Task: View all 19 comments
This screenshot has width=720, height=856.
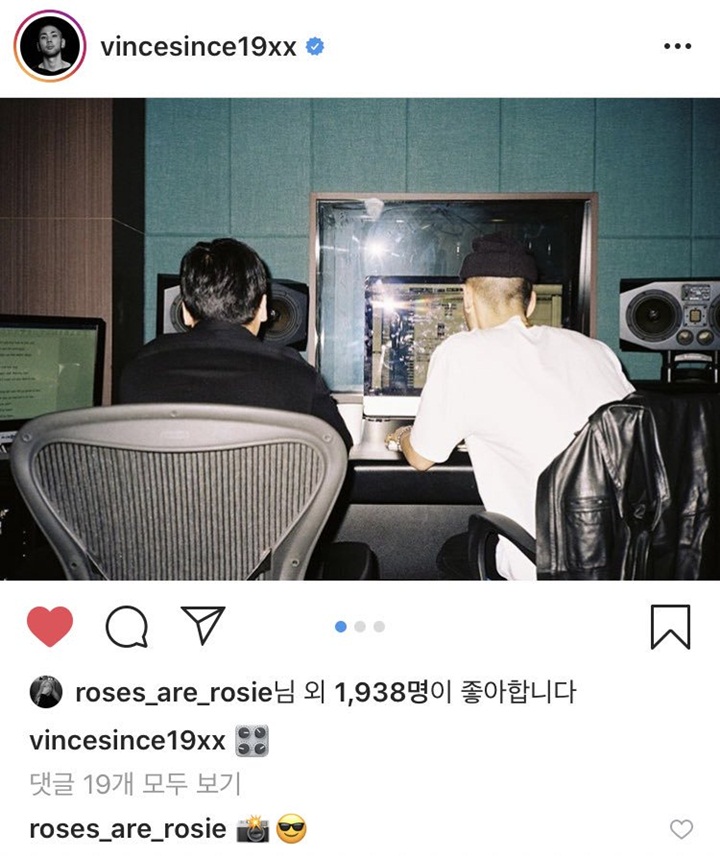Action: pos(136,785)
